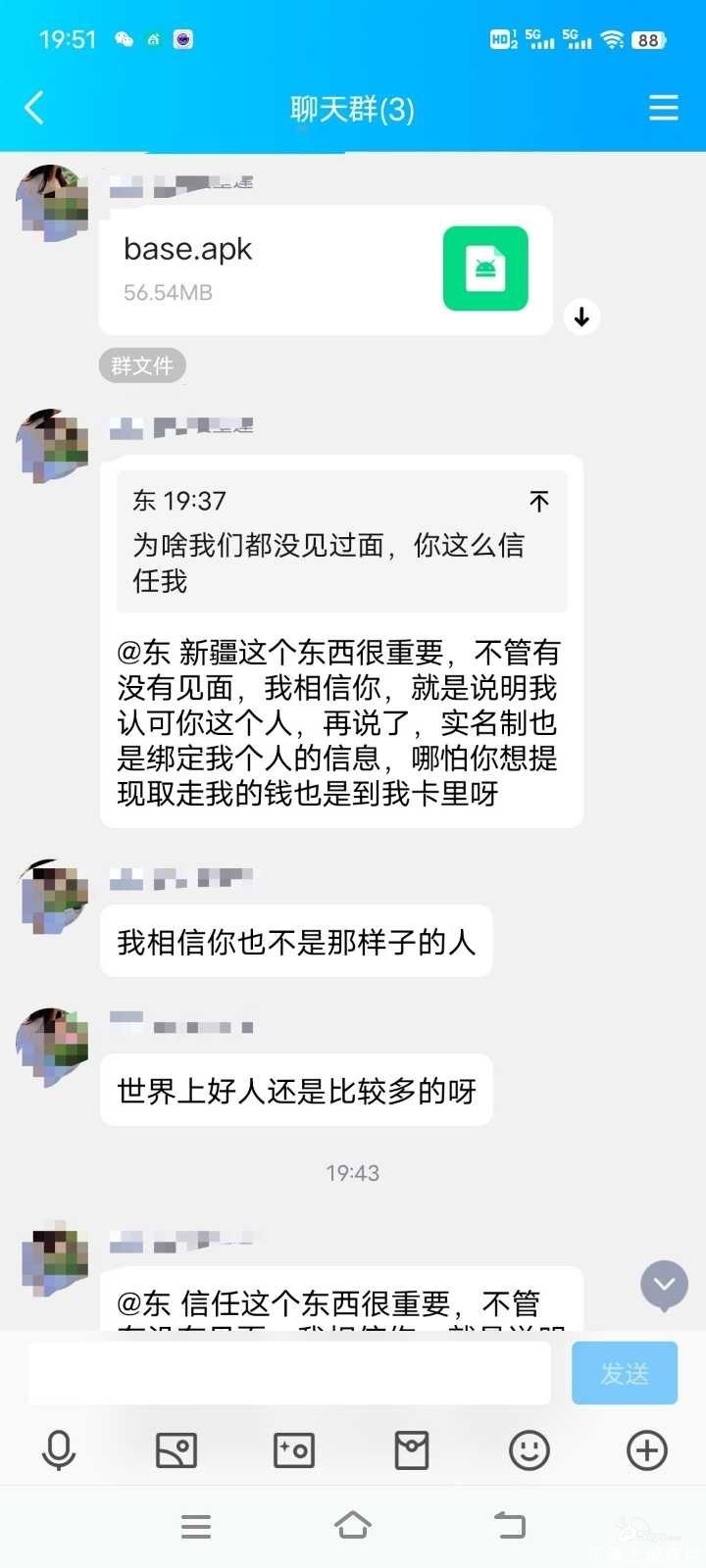
Task: Open more options plus icon
Action: point(647,1450)
